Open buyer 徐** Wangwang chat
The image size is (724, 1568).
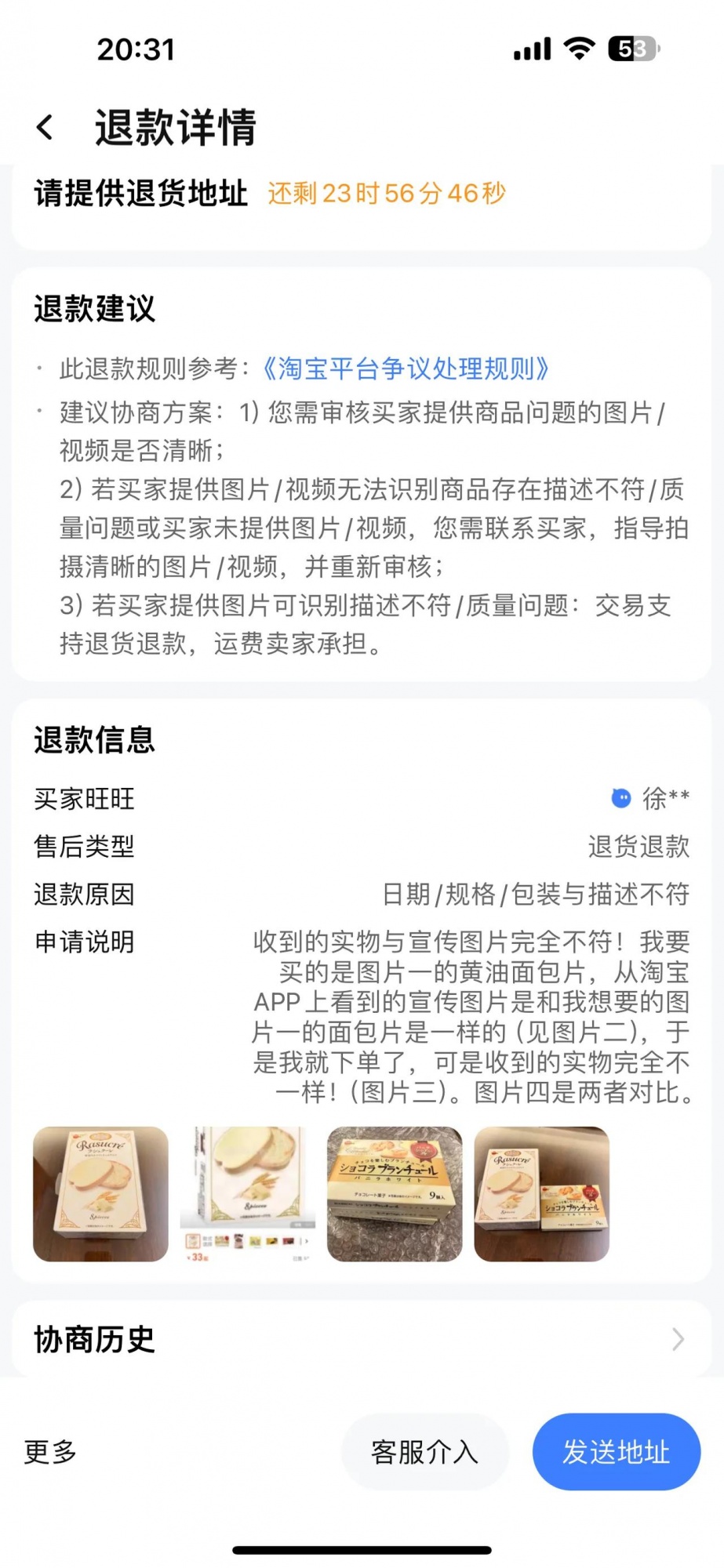(650, 799)
